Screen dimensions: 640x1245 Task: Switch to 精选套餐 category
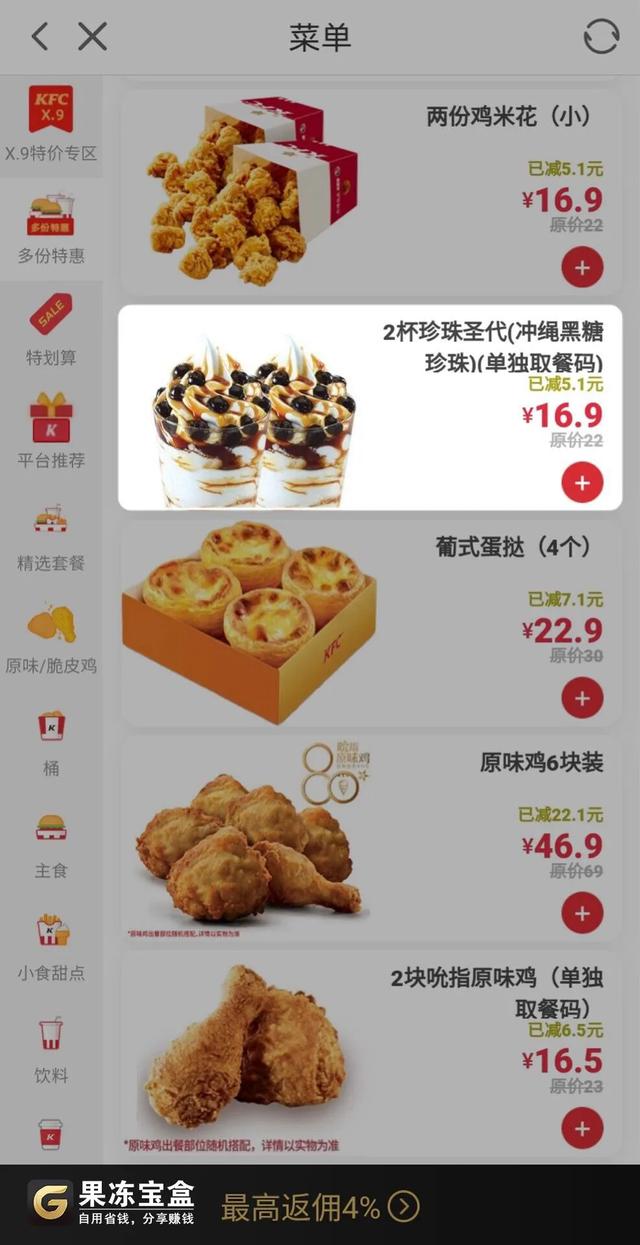[51, 536]
